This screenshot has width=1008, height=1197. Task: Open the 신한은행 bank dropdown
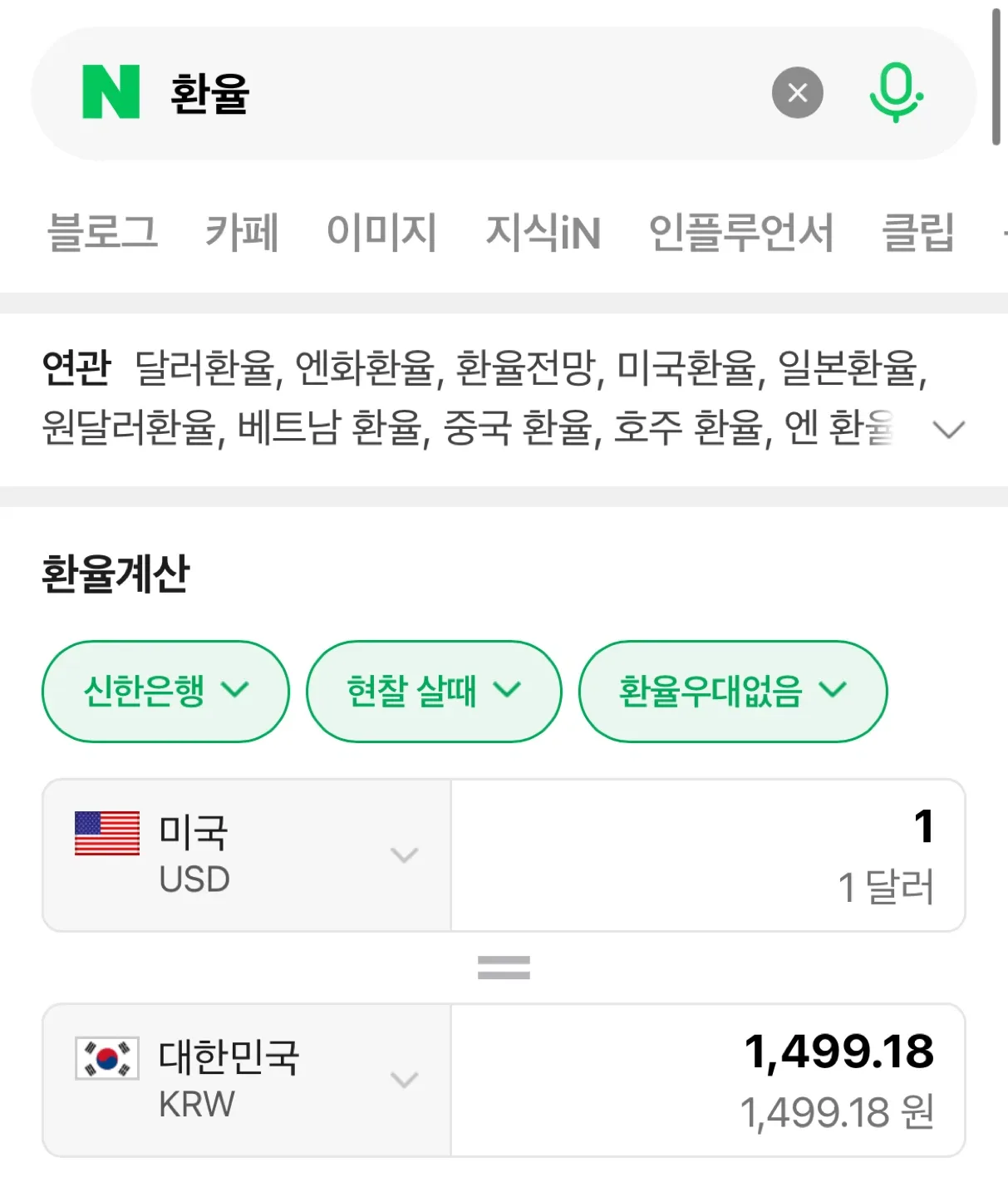(x=165, y=691)
